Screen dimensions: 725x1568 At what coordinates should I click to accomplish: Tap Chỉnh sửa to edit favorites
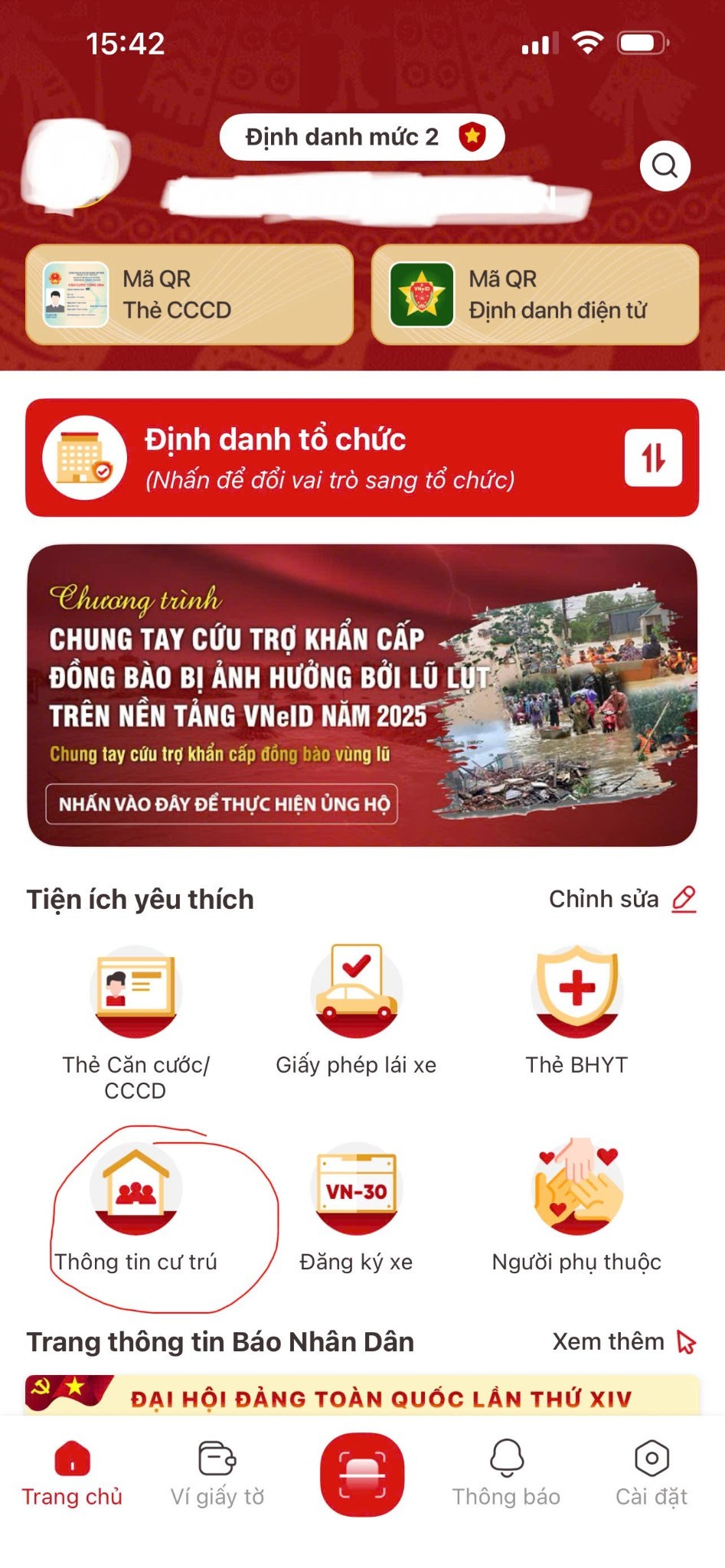[622, 900]
